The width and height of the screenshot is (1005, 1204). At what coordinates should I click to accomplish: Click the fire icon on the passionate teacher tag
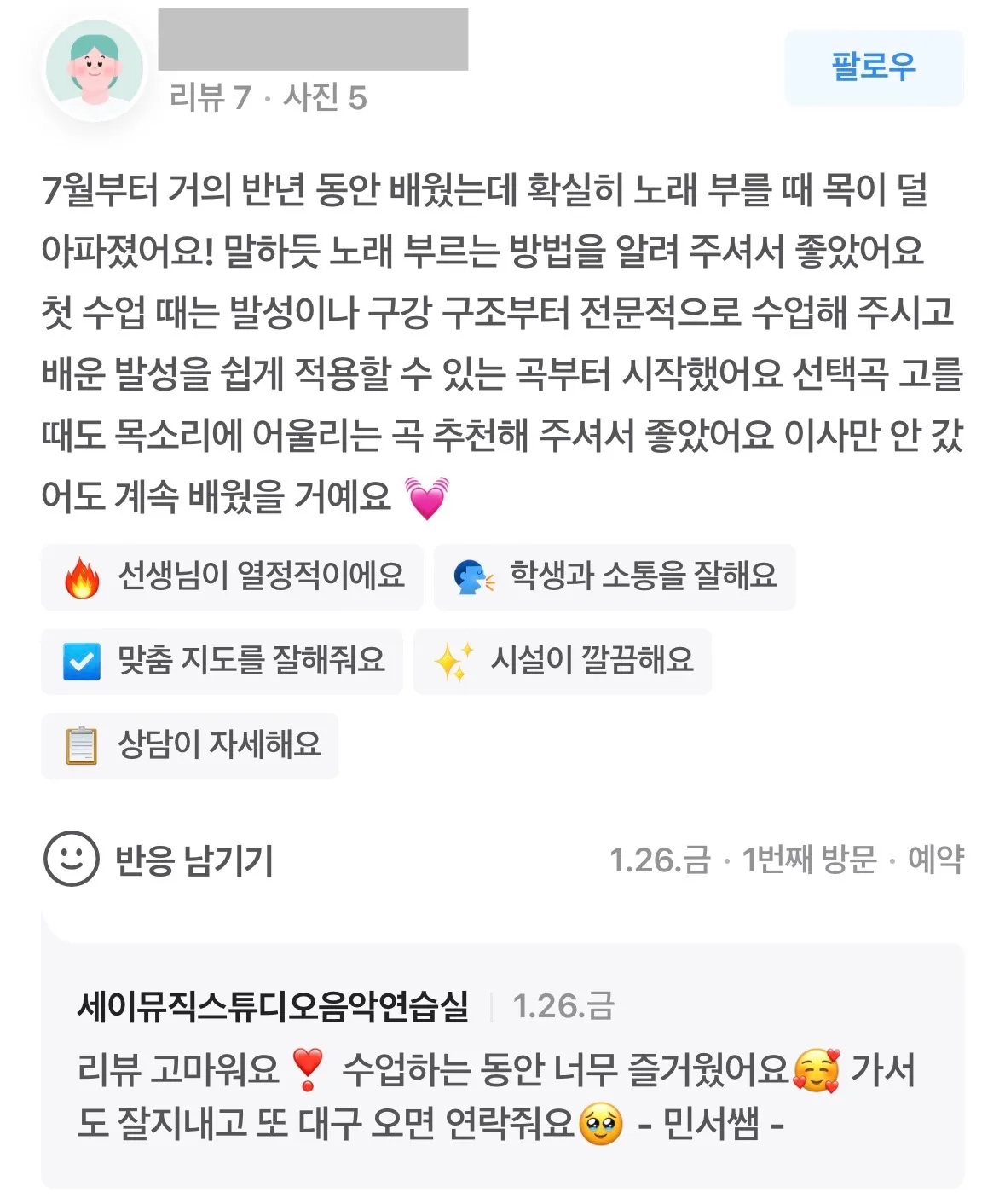click(83, 577)
